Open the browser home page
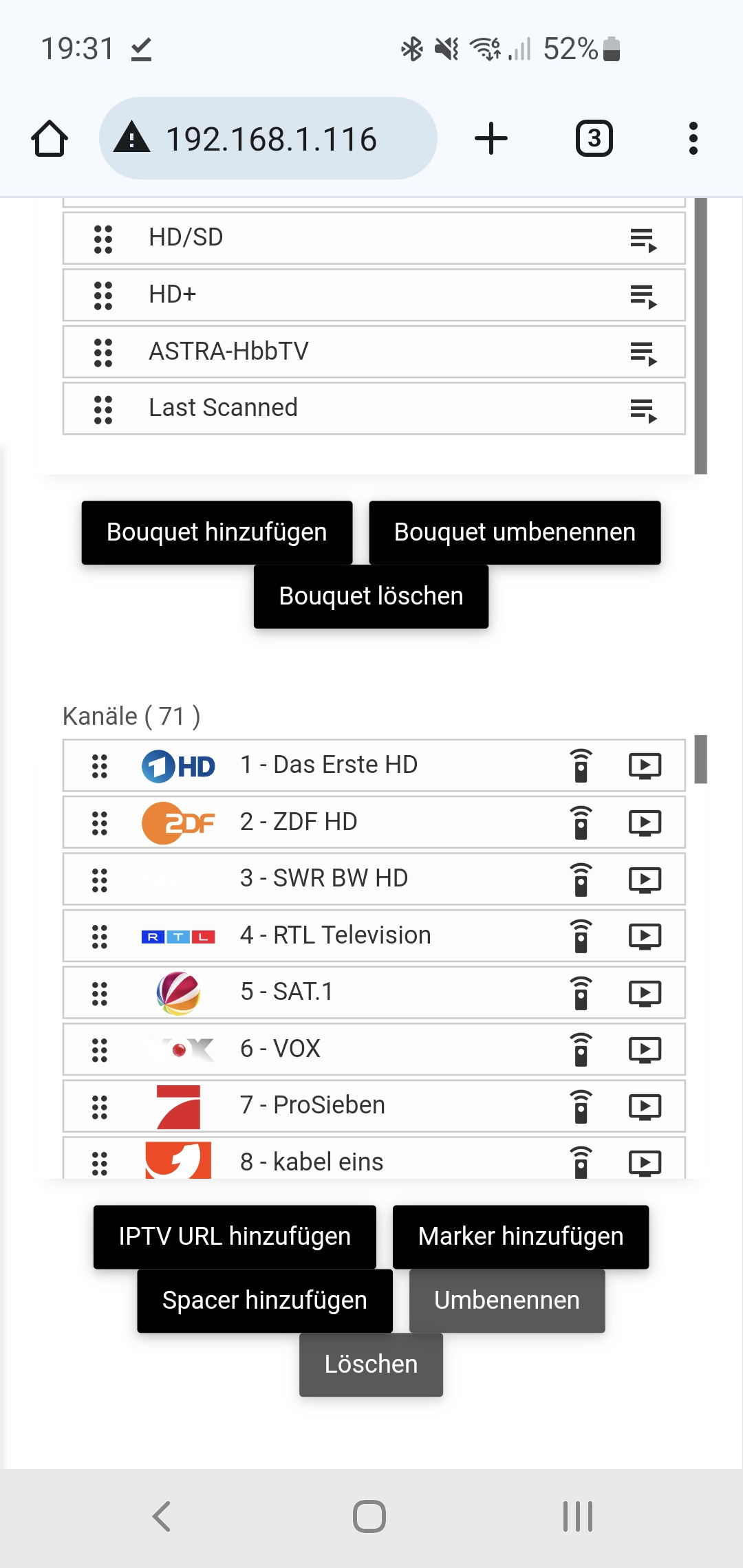 (50, 138)
